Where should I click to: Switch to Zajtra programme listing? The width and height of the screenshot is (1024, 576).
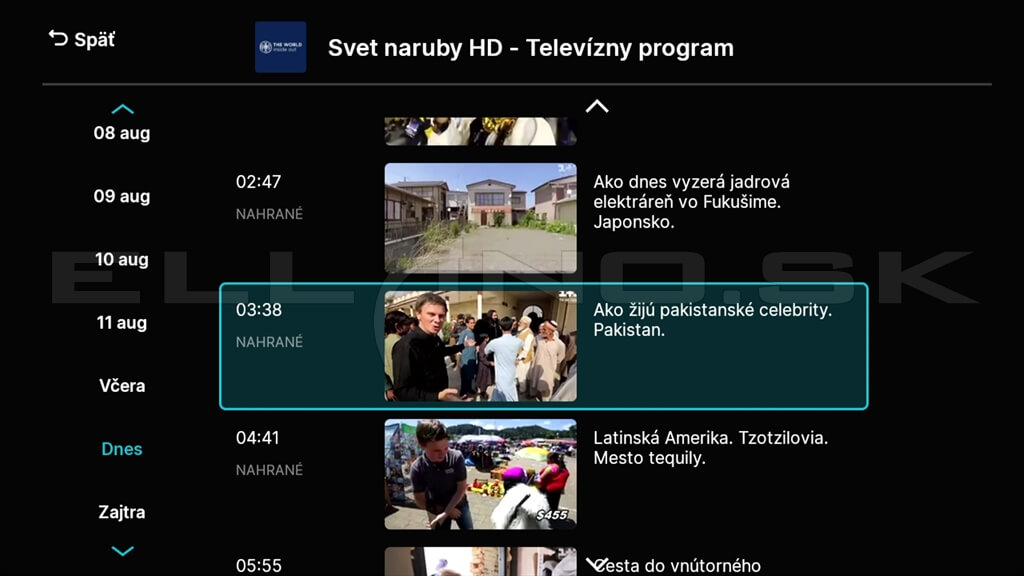pos(122,512)
